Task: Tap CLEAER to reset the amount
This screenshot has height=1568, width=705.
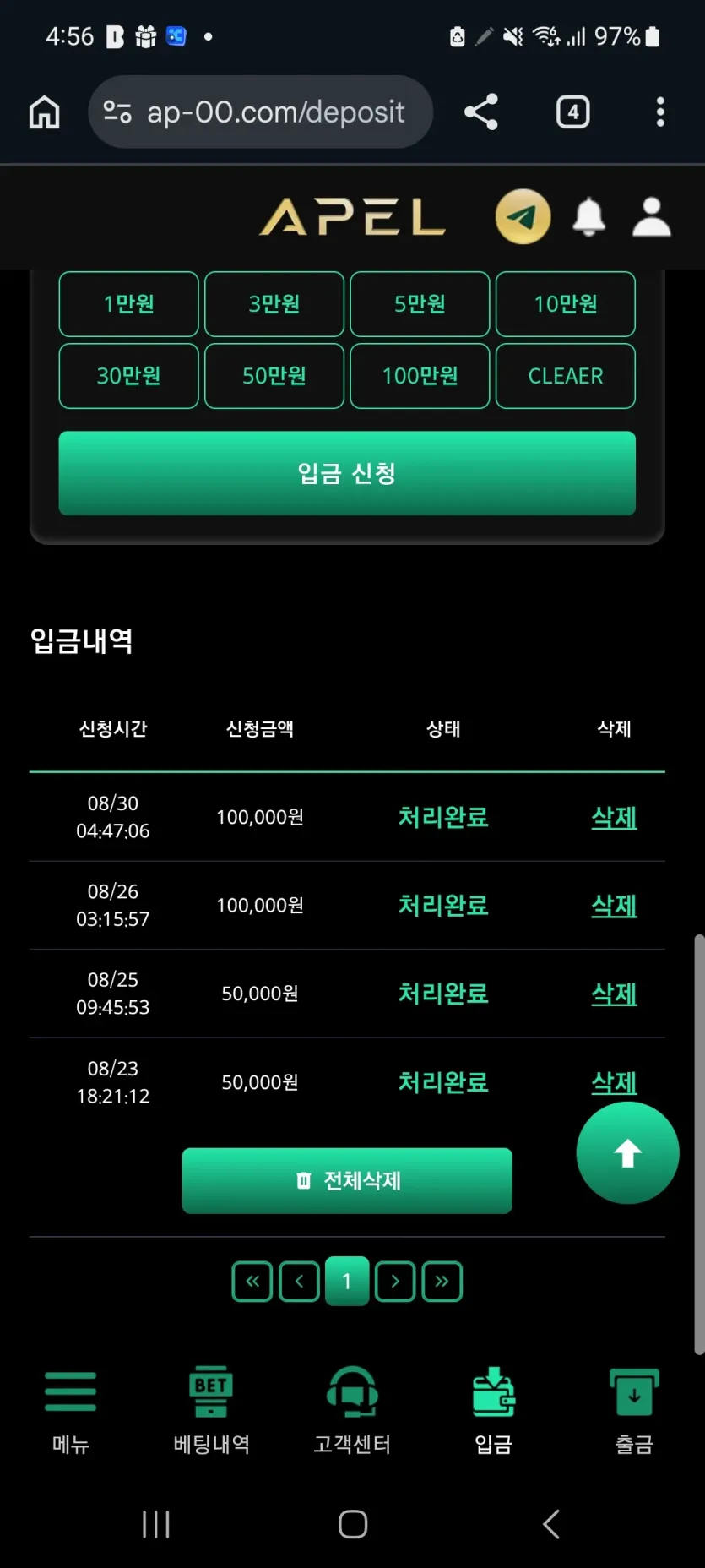Action: coord(566,376)
